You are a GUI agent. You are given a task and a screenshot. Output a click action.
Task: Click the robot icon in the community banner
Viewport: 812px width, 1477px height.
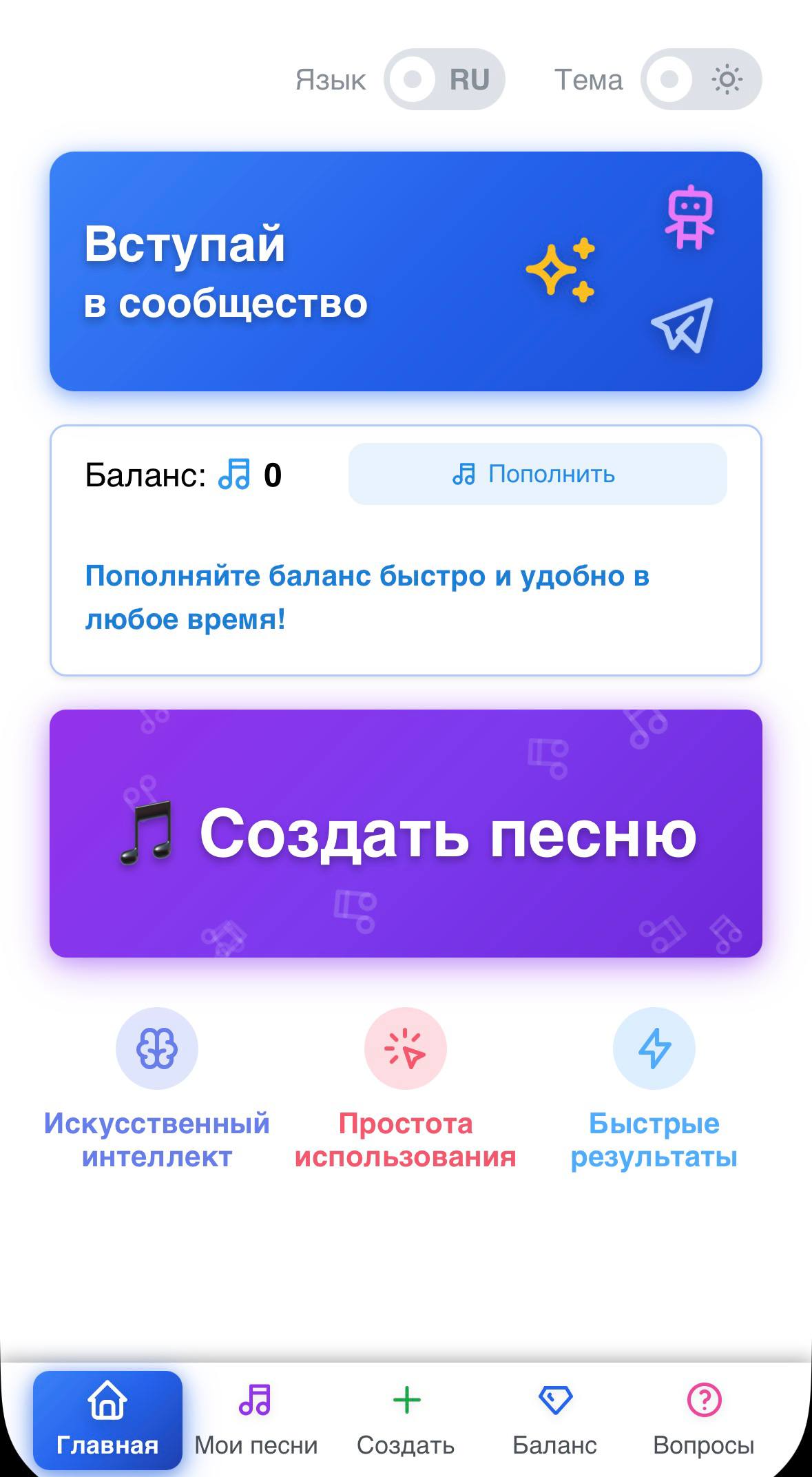point(691,217)
